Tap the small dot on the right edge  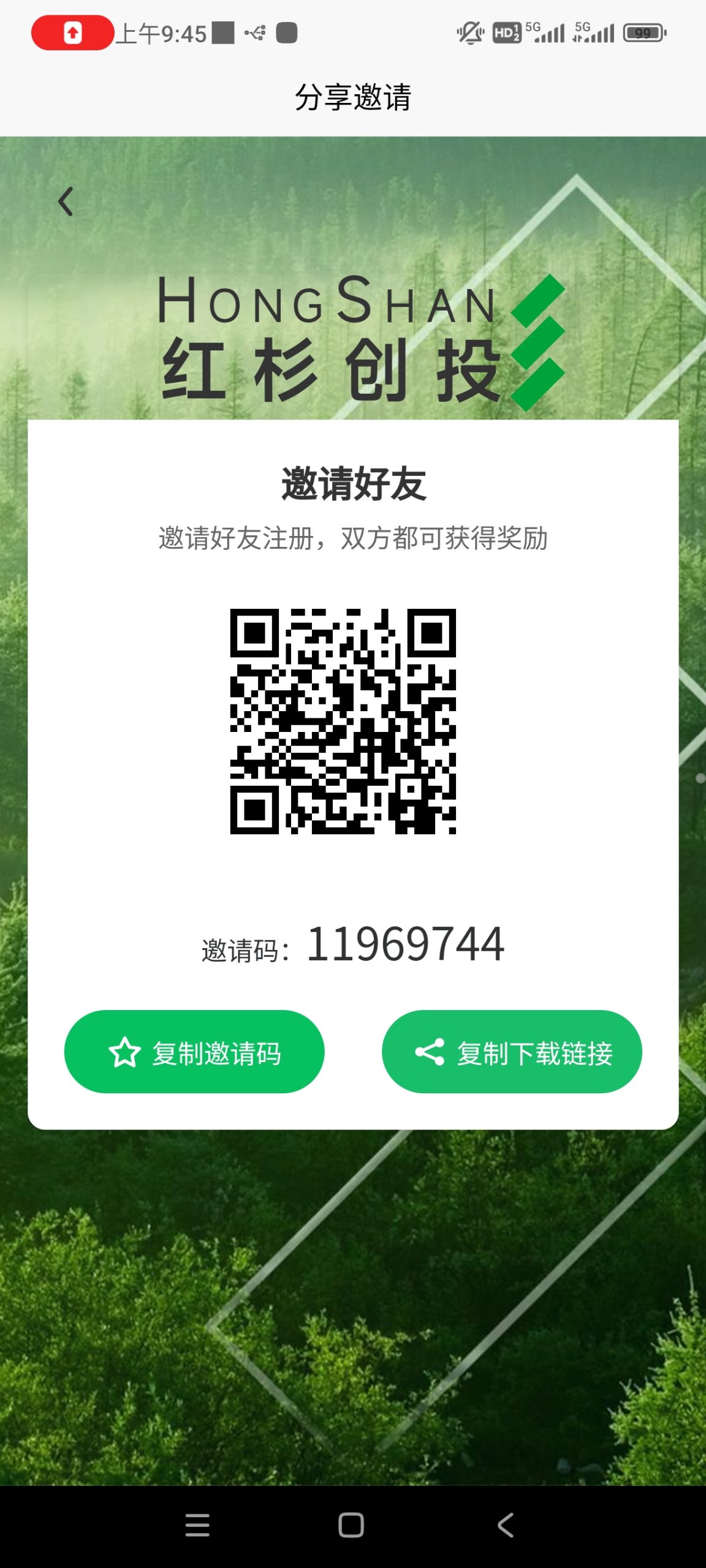coord(700,778)
